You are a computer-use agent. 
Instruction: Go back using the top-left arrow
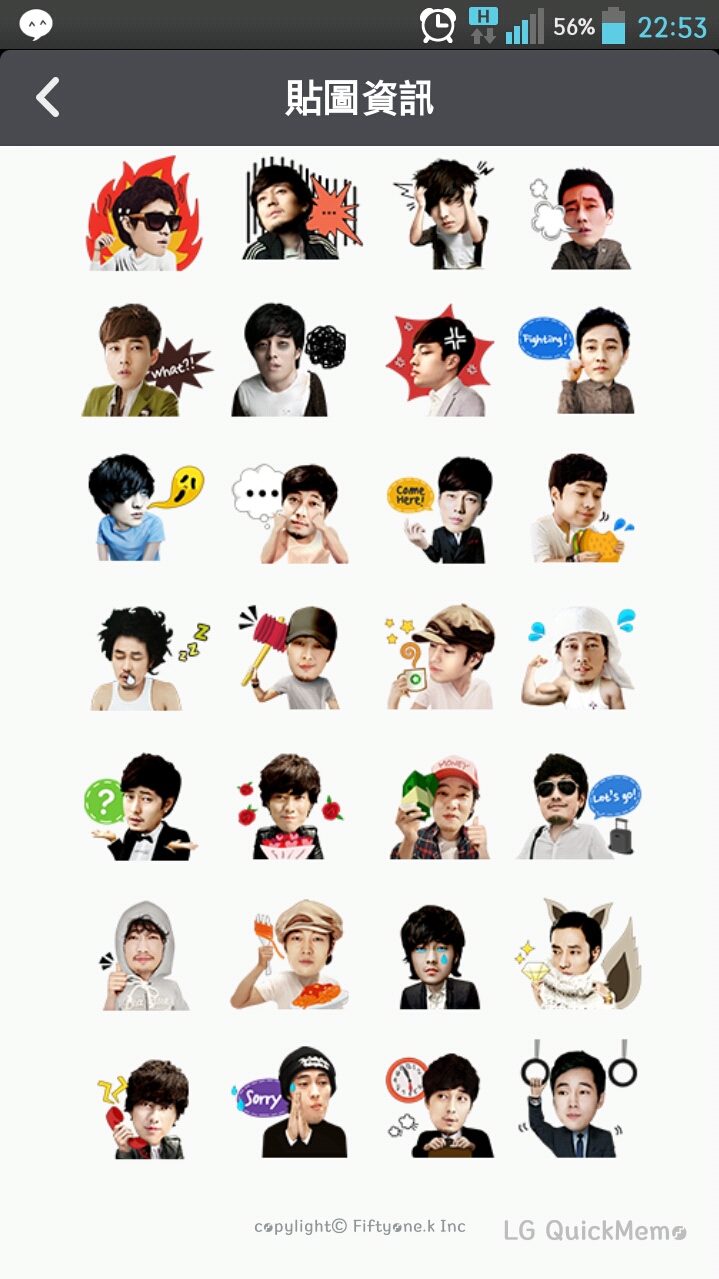[x=47, y=98]
